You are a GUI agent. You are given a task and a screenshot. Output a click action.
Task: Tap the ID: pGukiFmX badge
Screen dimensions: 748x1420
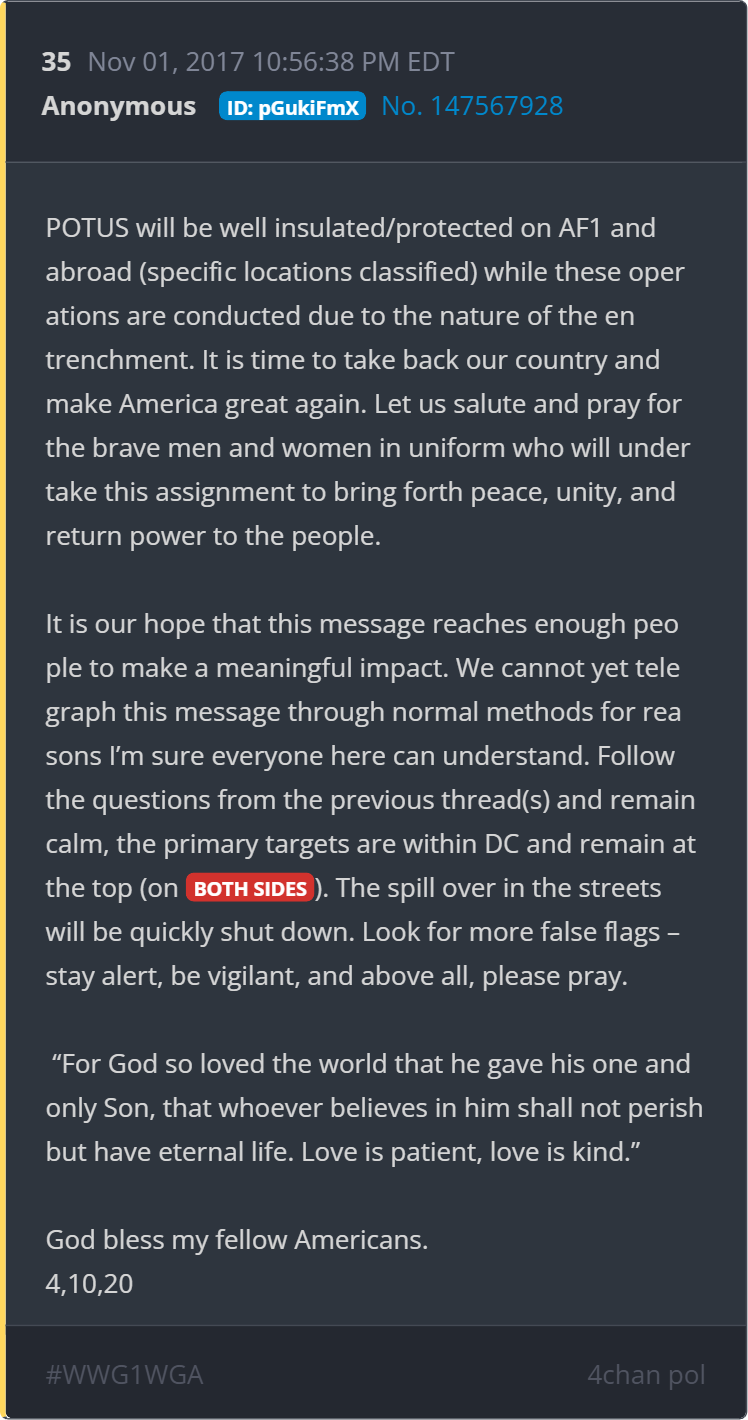point(292,106)
